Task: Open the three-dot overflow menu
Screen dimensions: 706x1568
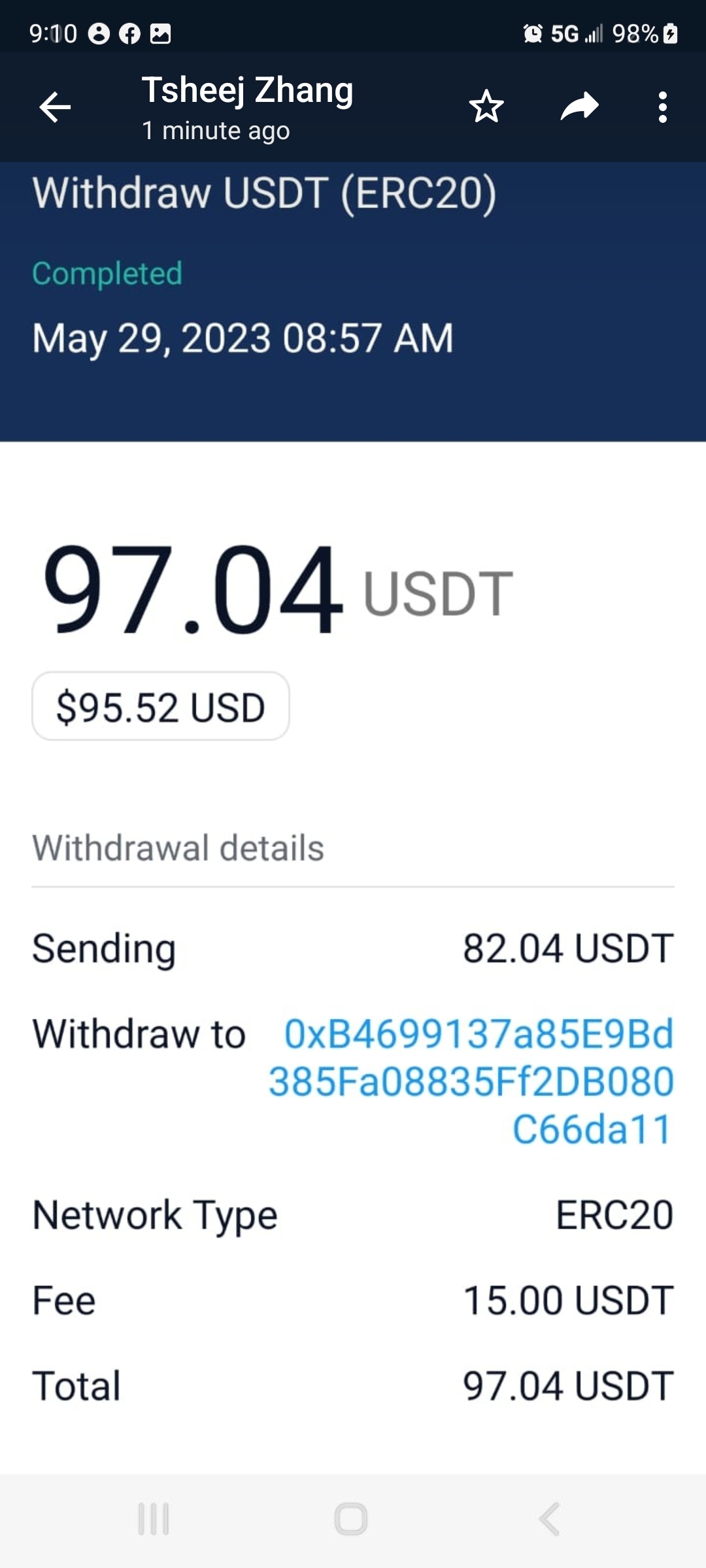Action: tap(663, 107)
